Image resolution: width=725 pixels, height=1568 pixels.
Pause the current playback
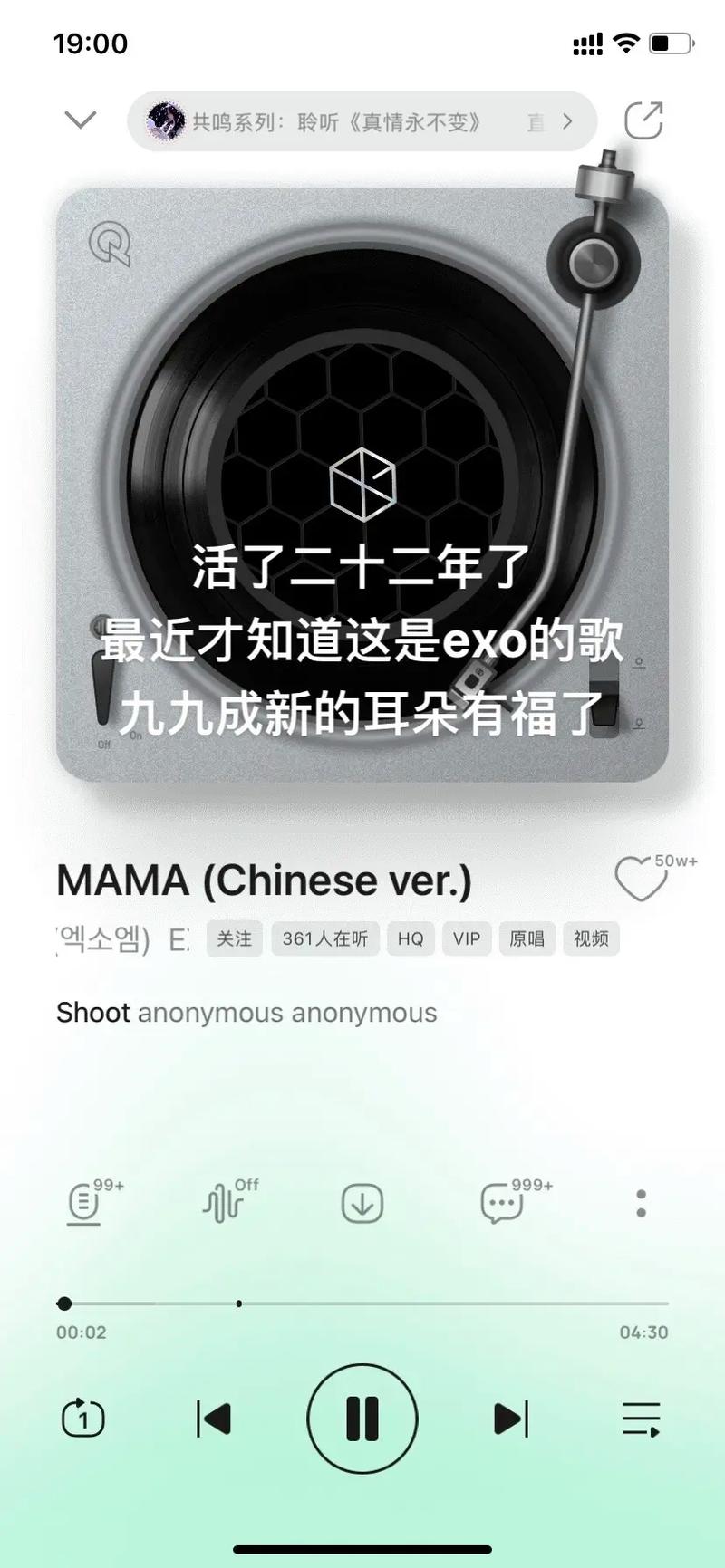(x=362, y=1418)
